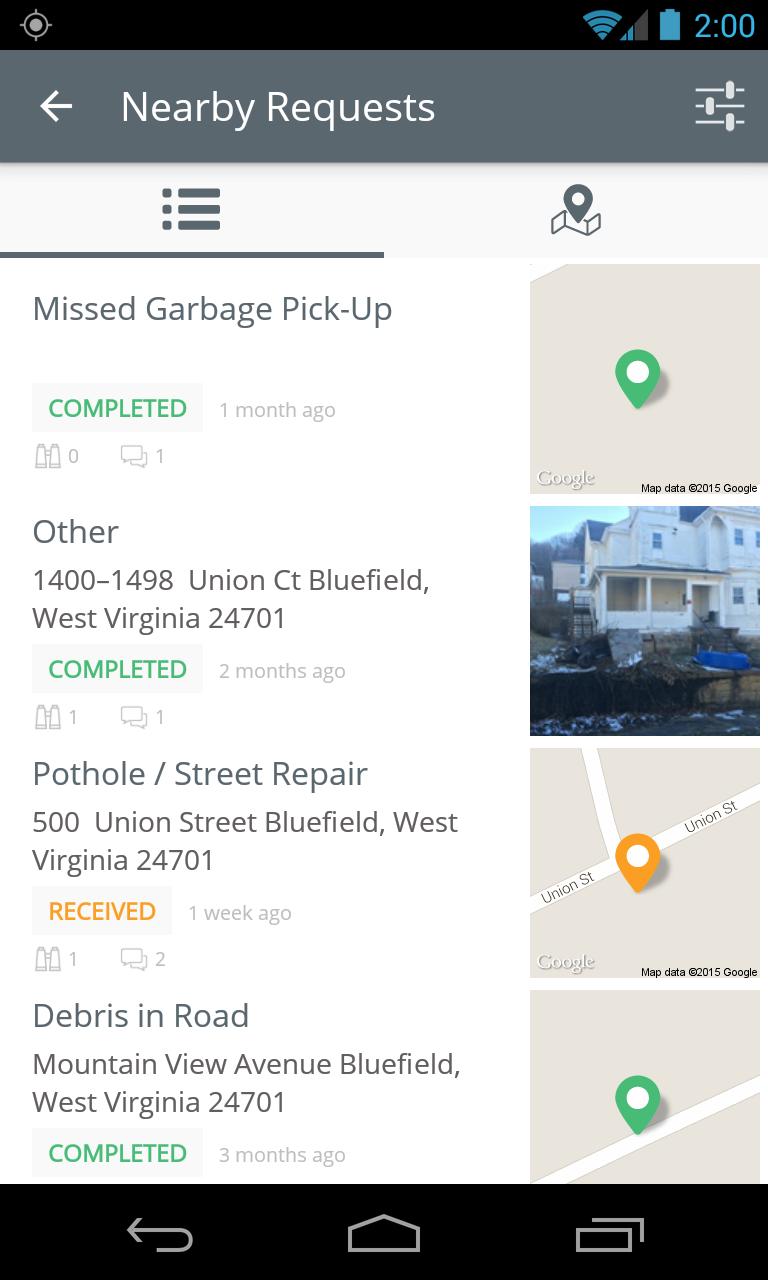Toggle the COMPLETED status on Missed Garbage Pick-Up
This screenshot has width=768, height=1280.
pyautogui.click(x=117, y=408)
